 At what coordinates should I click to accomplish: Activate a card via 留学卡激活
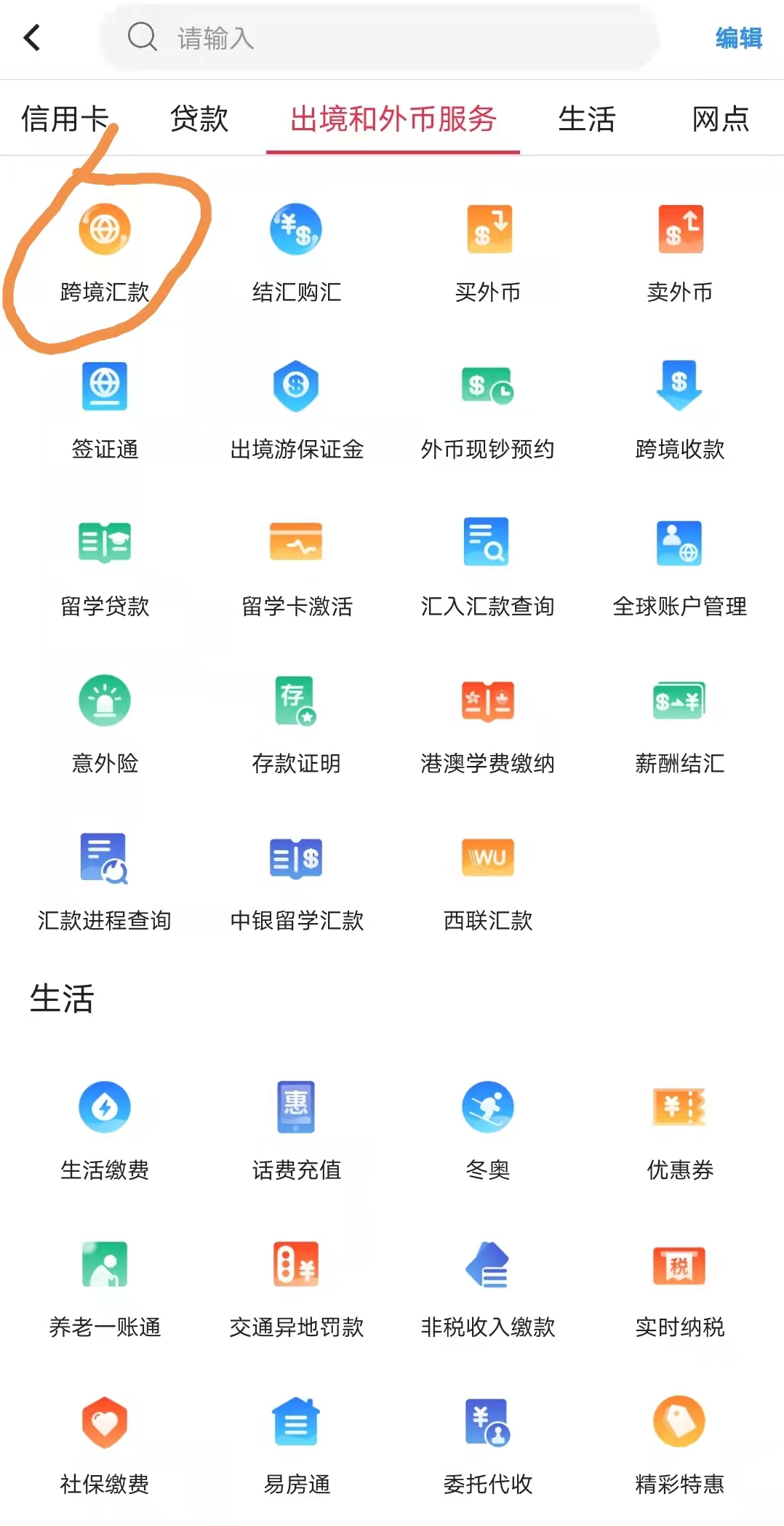click(x=295, y=560)
